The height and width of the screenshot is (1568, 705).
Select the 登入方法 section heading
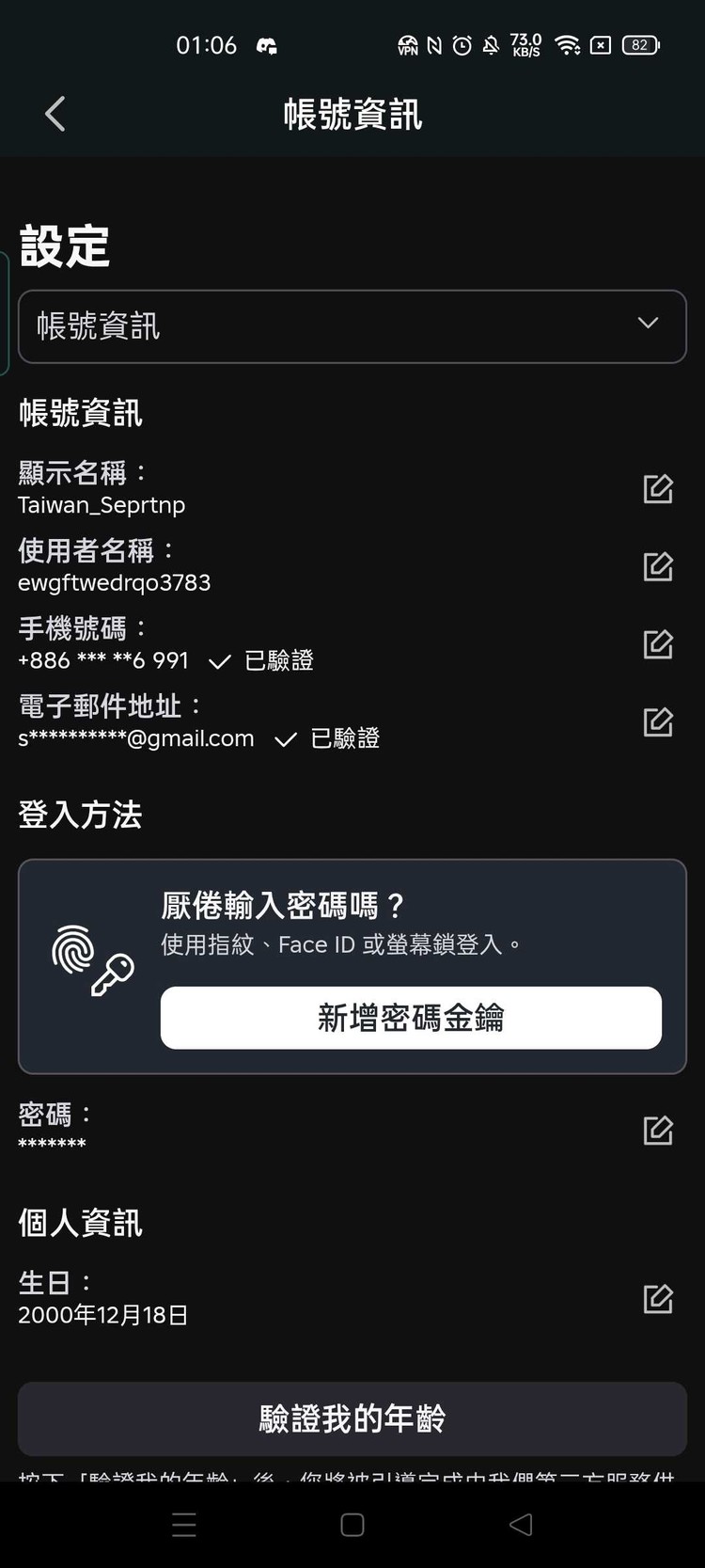click(80, 816)
